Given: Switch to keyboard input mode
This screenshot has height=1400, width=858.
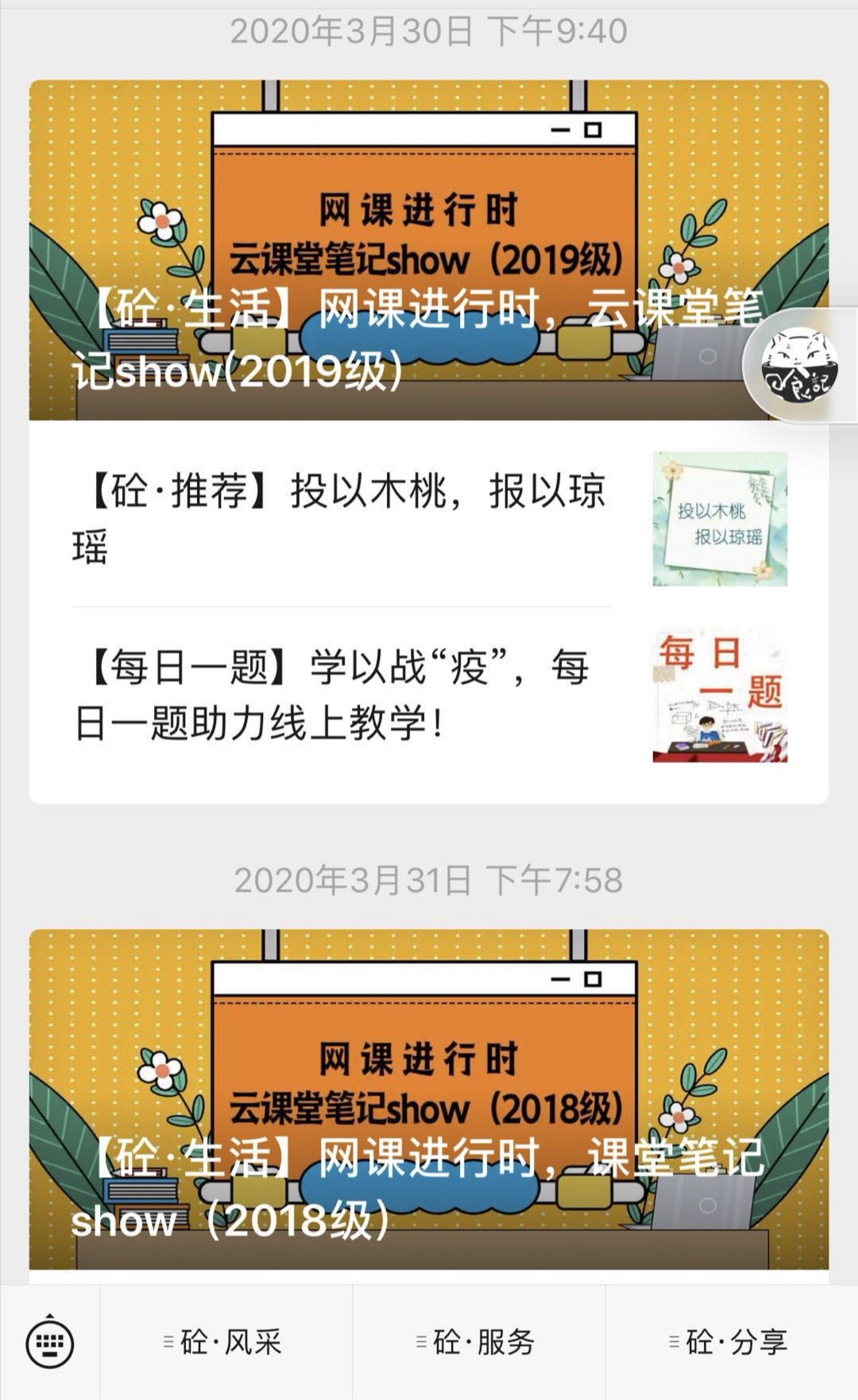Looking at the screenshot, I should click(x=50, y=1344).
